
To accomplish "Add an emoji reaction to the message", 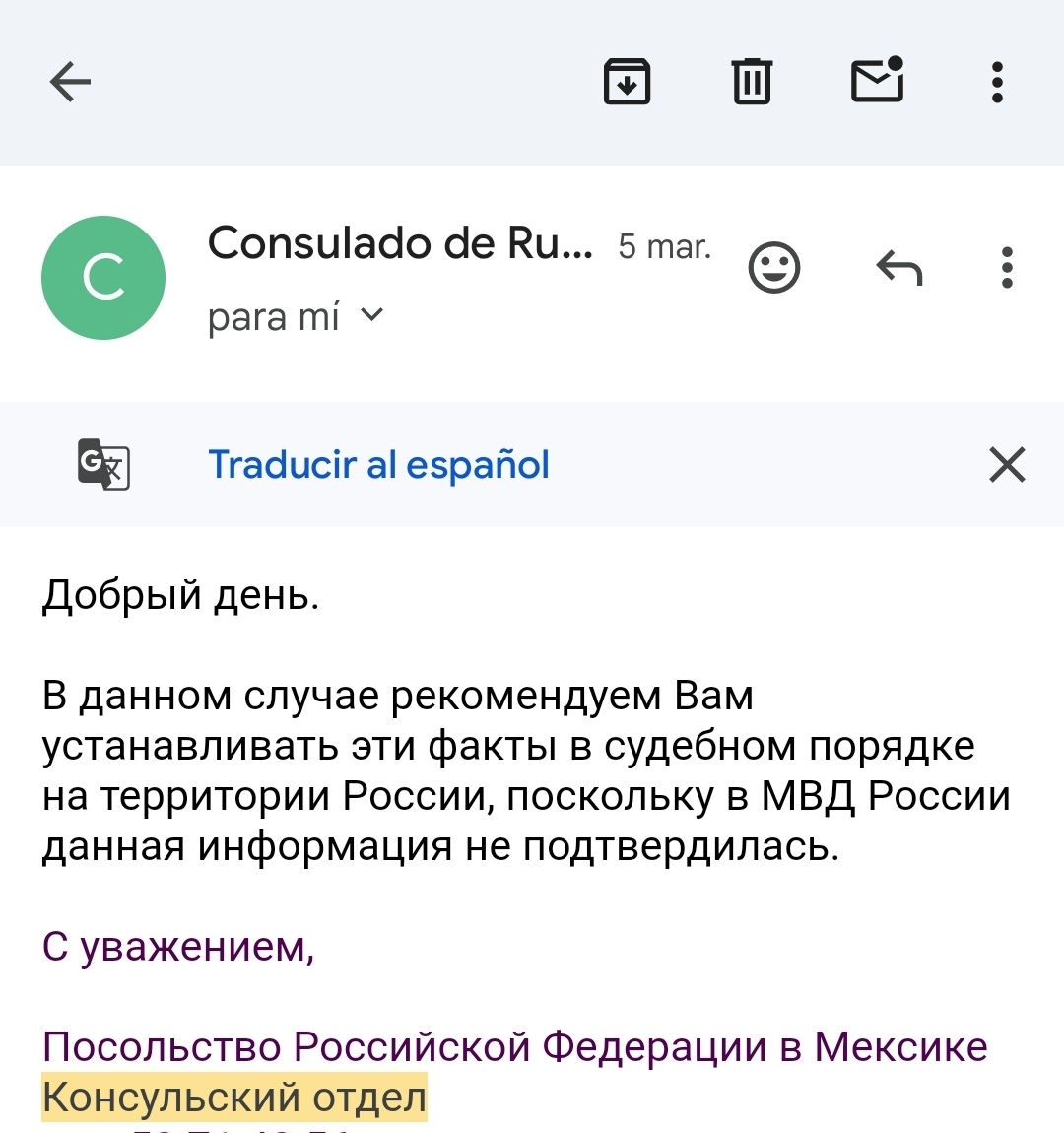I will point(774,268).
